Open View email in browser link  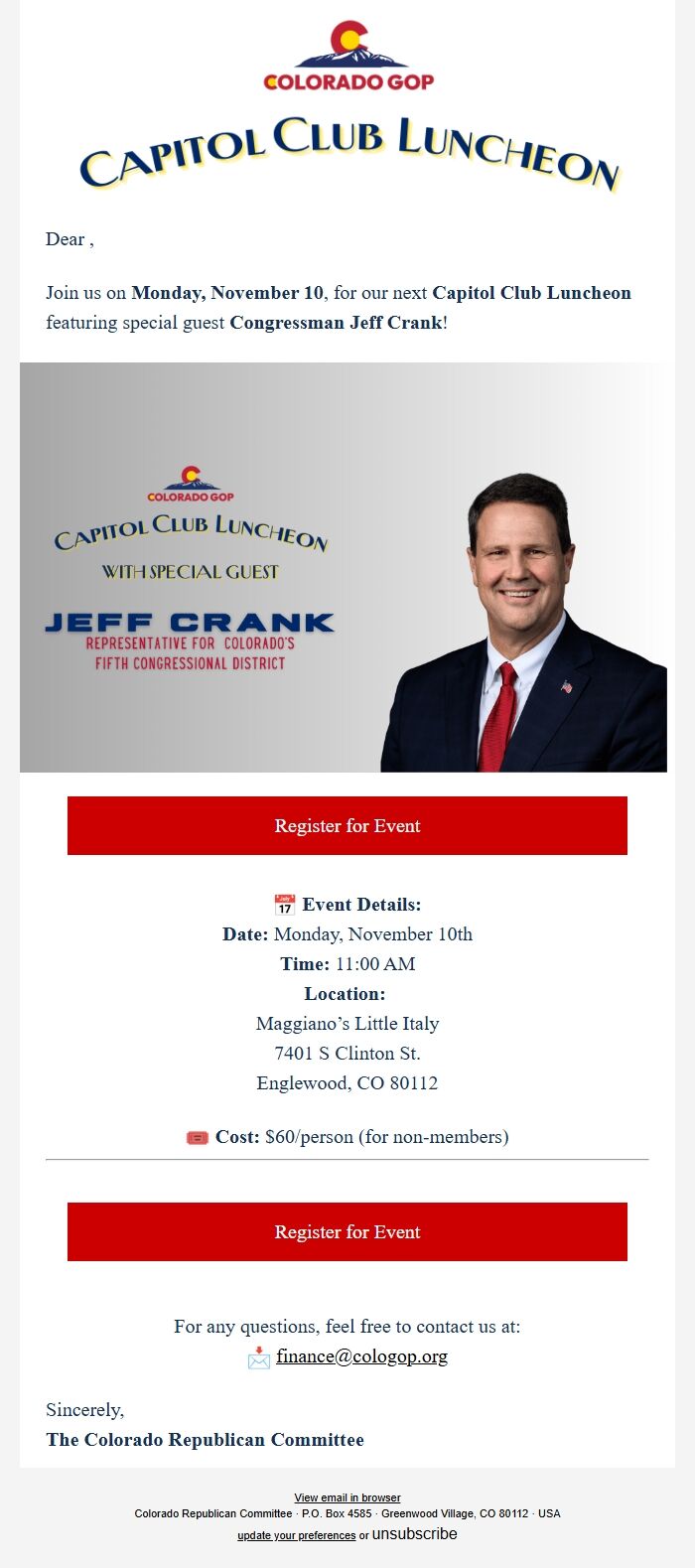pos(347,1497)
